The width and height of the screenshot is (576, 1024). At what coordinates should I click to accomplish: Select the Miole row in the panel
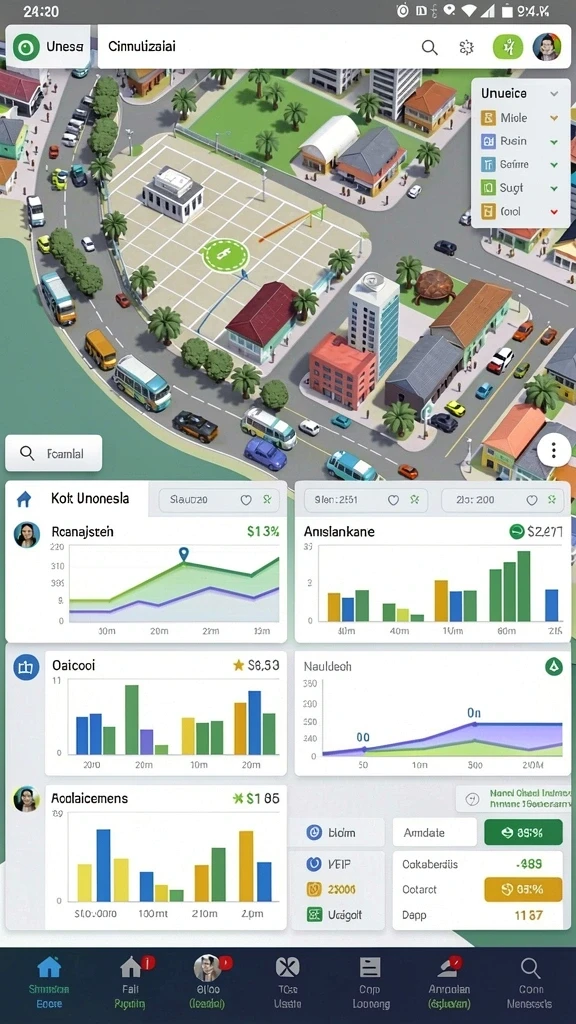520,118
